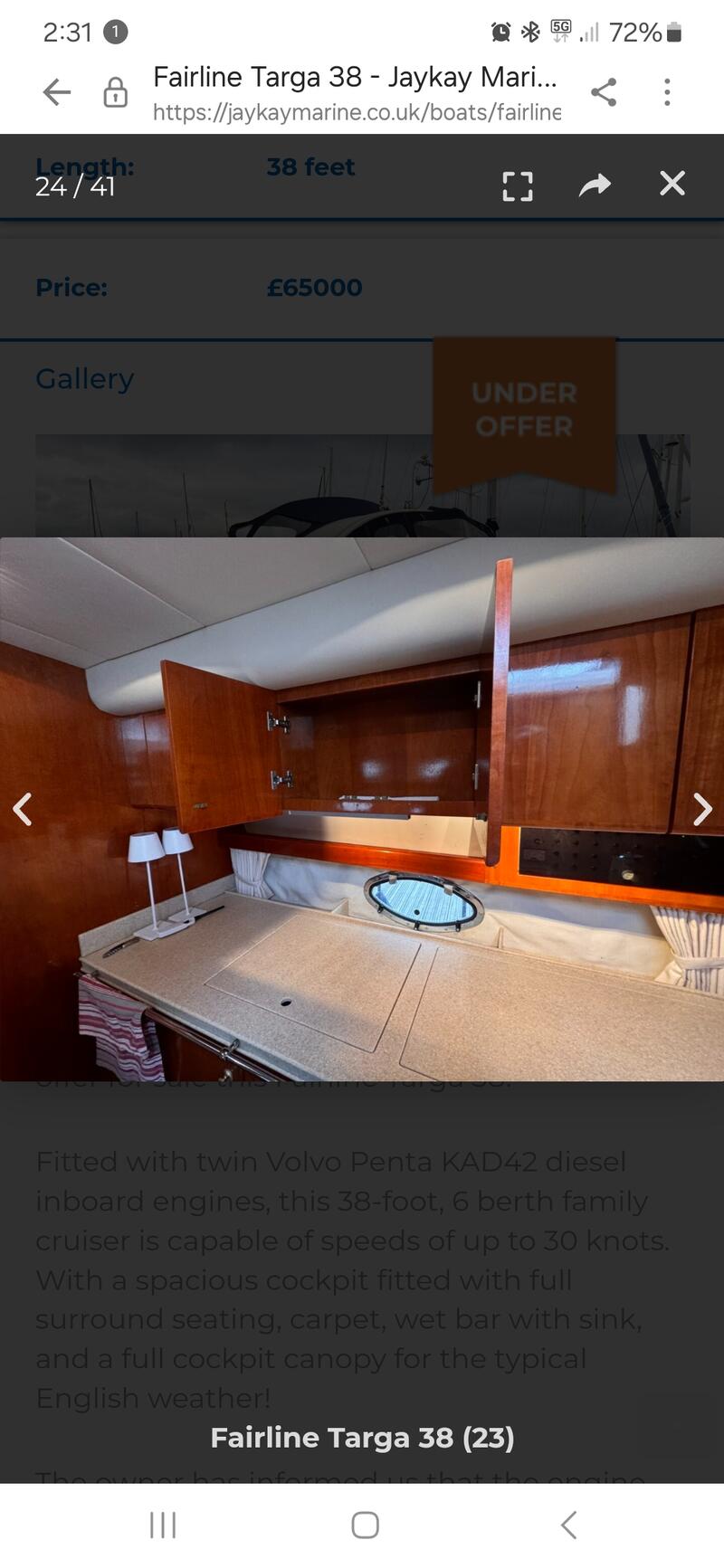This screenshot has height=1568, width=724.
Task: Show the next gallery photo
Action: (x=701, y=809)
